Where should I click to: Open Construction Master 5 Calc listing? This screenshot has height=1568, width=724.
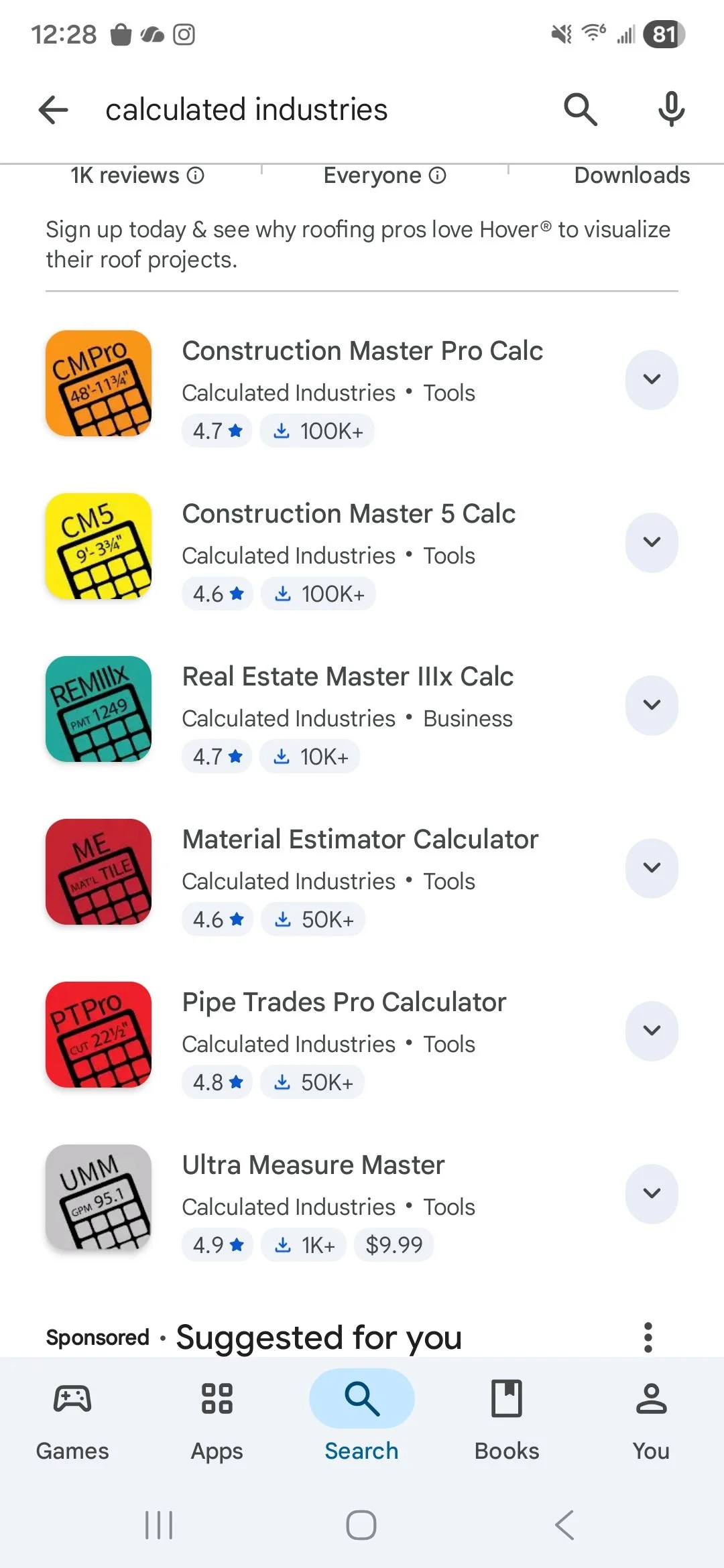click(349, 514)
